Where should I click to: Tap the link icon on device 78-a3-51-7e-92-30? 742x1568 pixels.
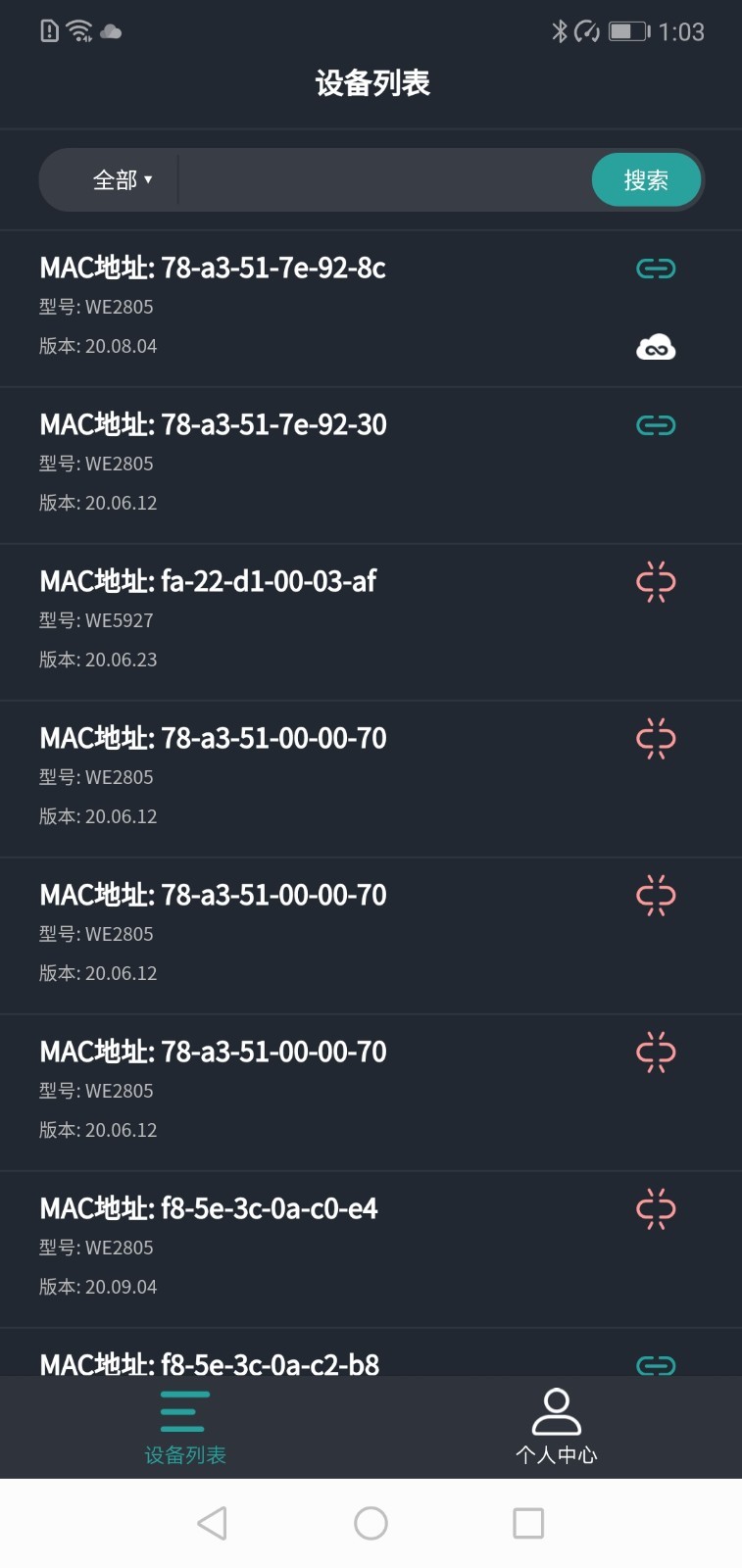pyautogui.click(x=656, y=425)
